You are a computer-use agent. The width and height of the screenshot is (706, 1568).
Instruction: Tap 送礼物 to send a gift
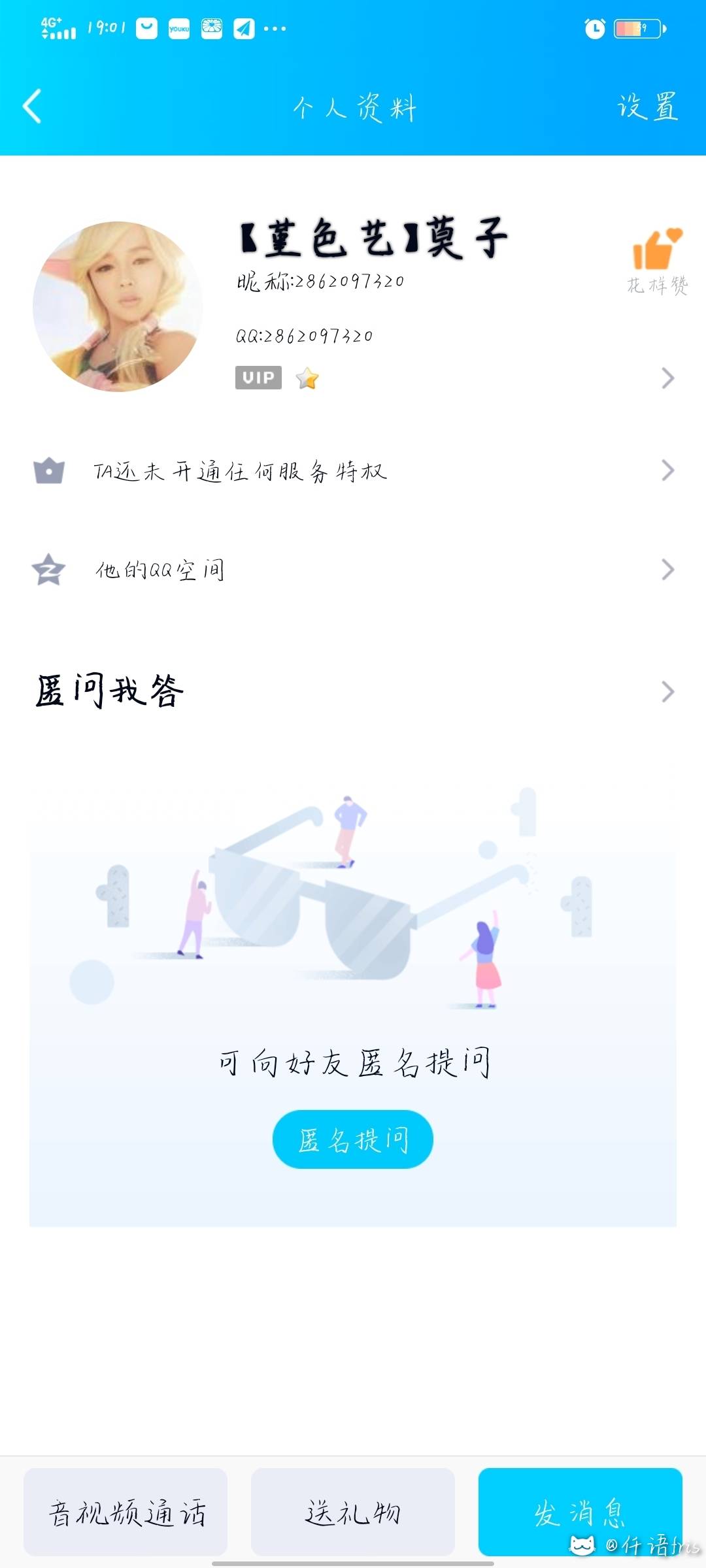tap(353, 1512)
